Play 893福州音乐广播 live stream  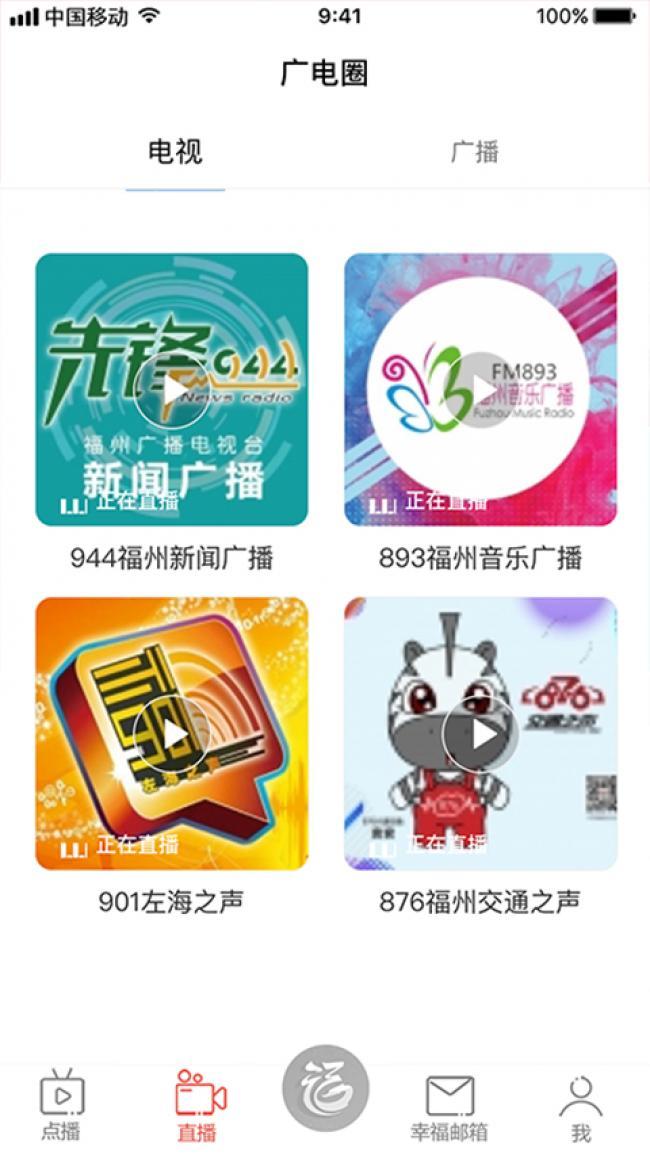[480, 390]
